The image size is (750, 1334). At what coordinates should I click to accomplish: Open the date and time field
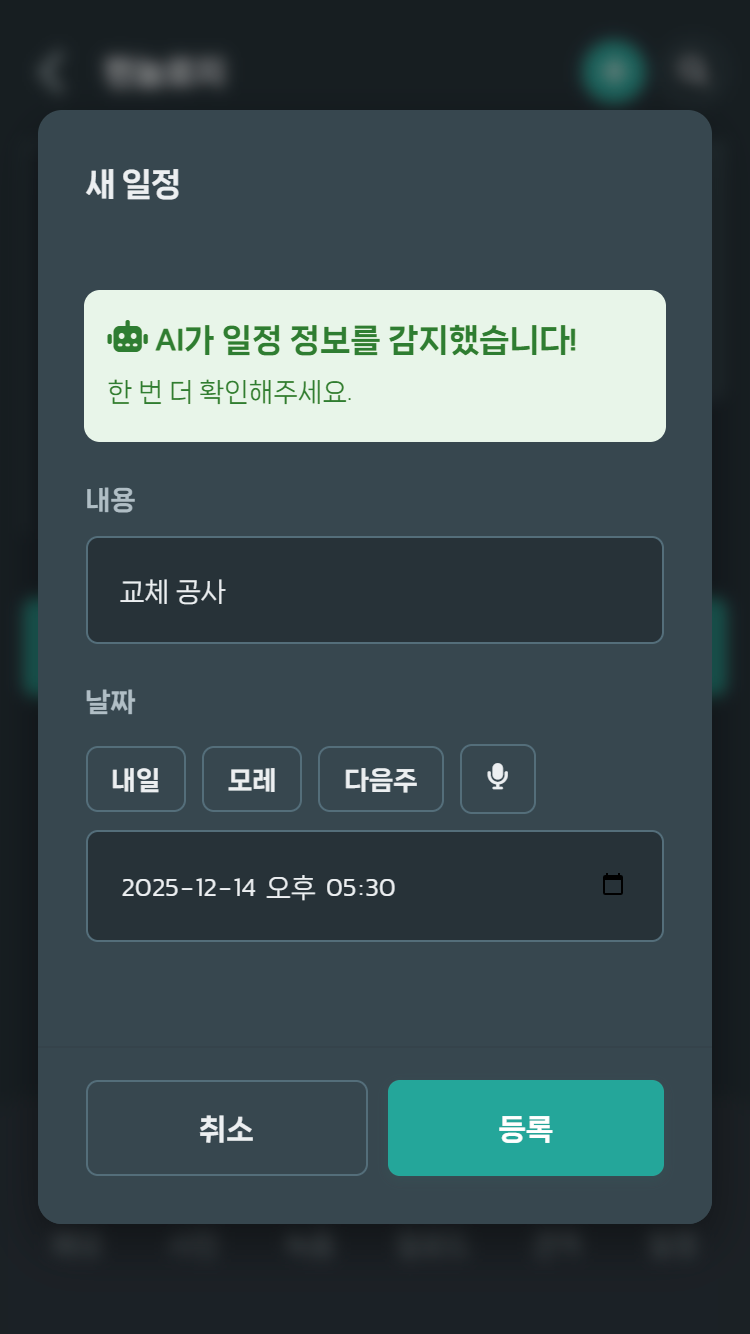click(340, 887)
